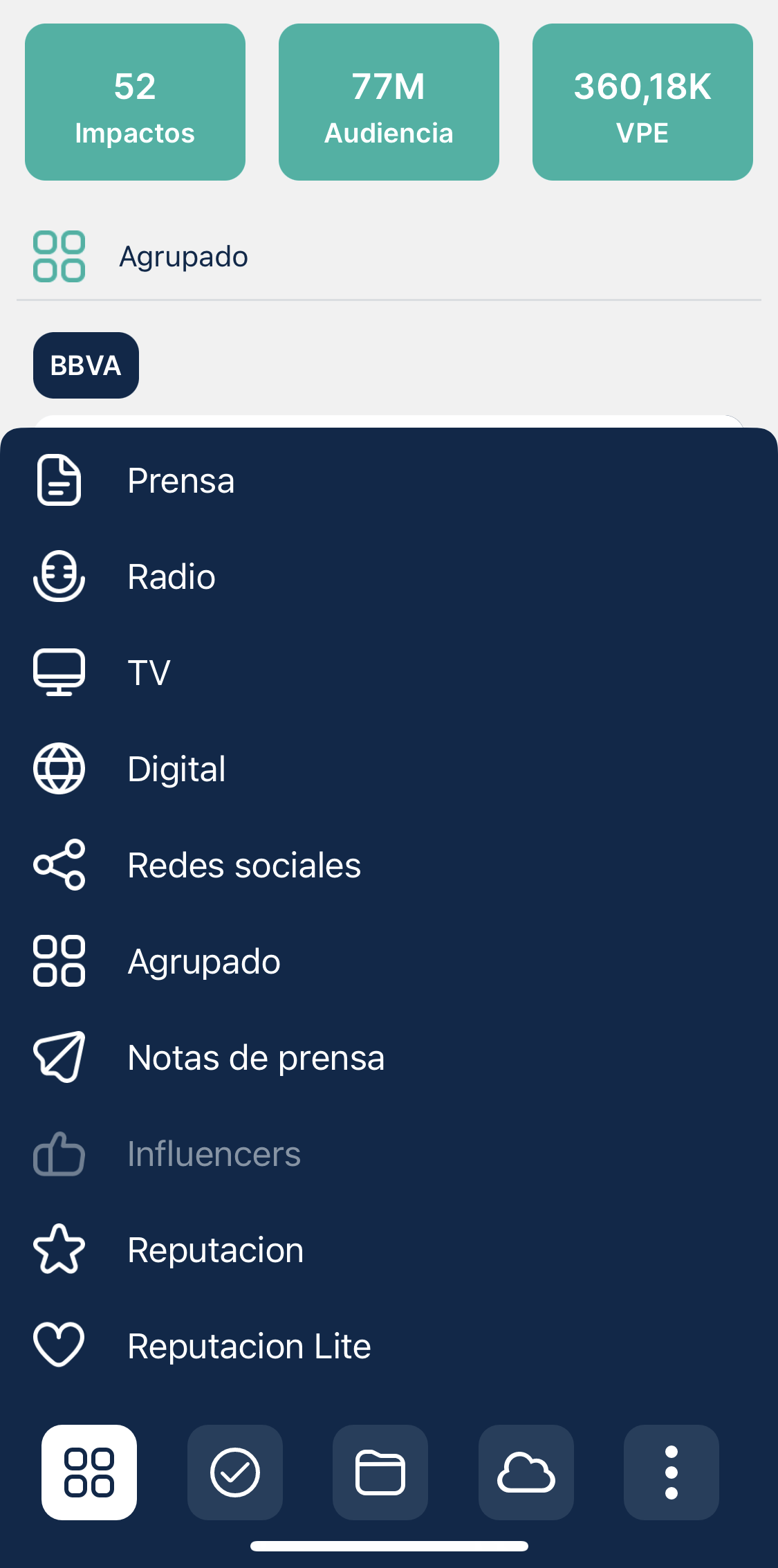
Task: Open the Agrupado view selector header
Action: click(183, 257)
